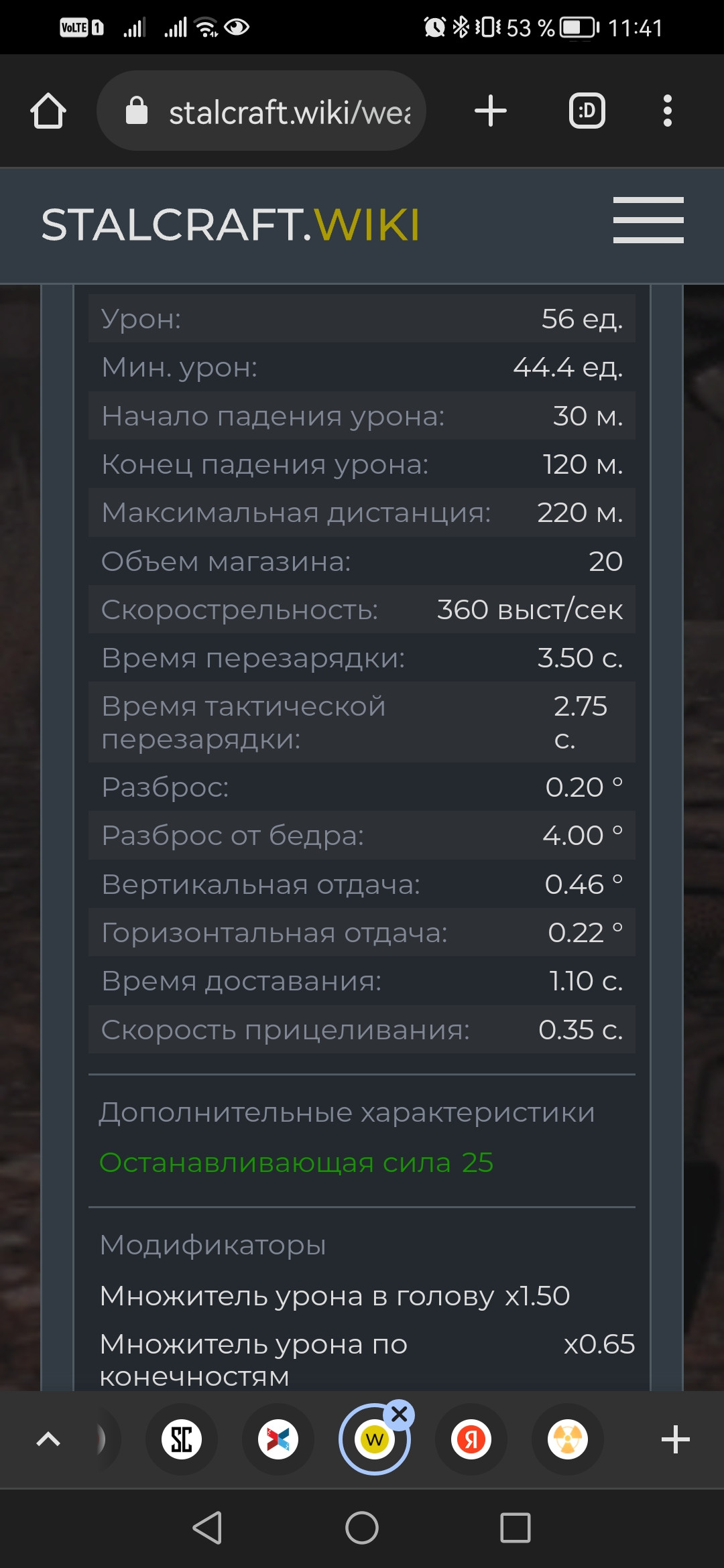Image resolution: width=724 pixels, height=1568 pixels.
Task: Tap the stalcraft.wiki address bar
Action: [261, 111]
